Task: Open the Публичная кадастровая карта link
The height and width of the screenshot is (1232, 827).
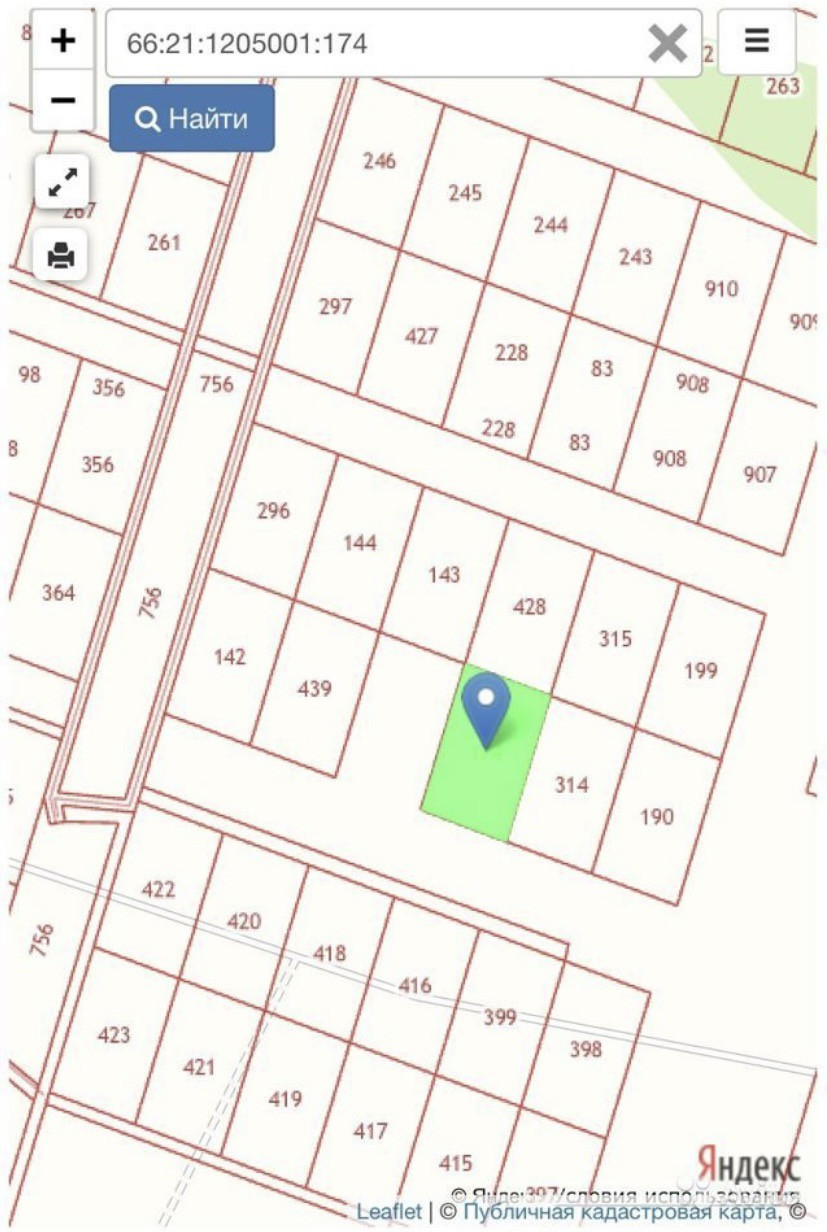Action: point(615,1212)
